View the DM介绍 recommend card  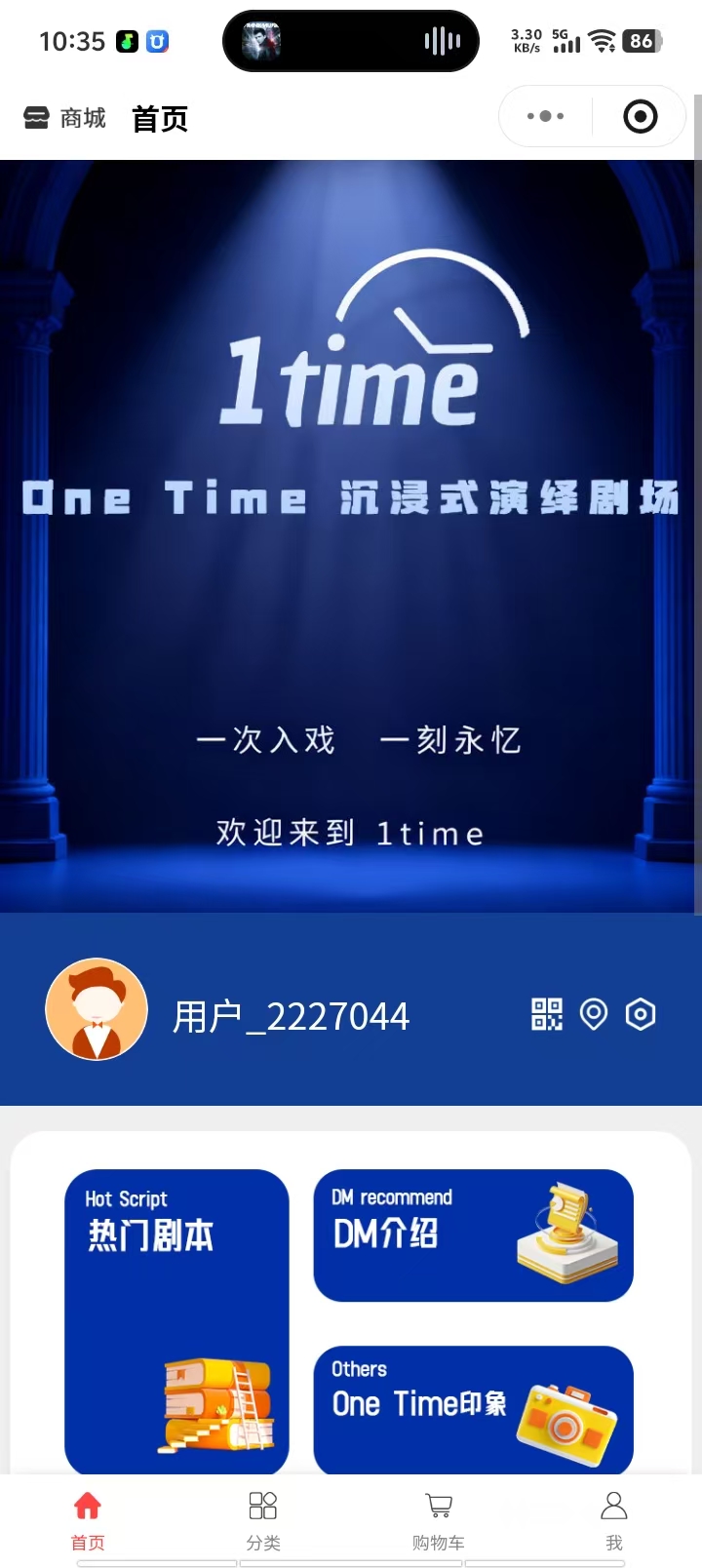pyautogui.click(x=473, y=1235)
